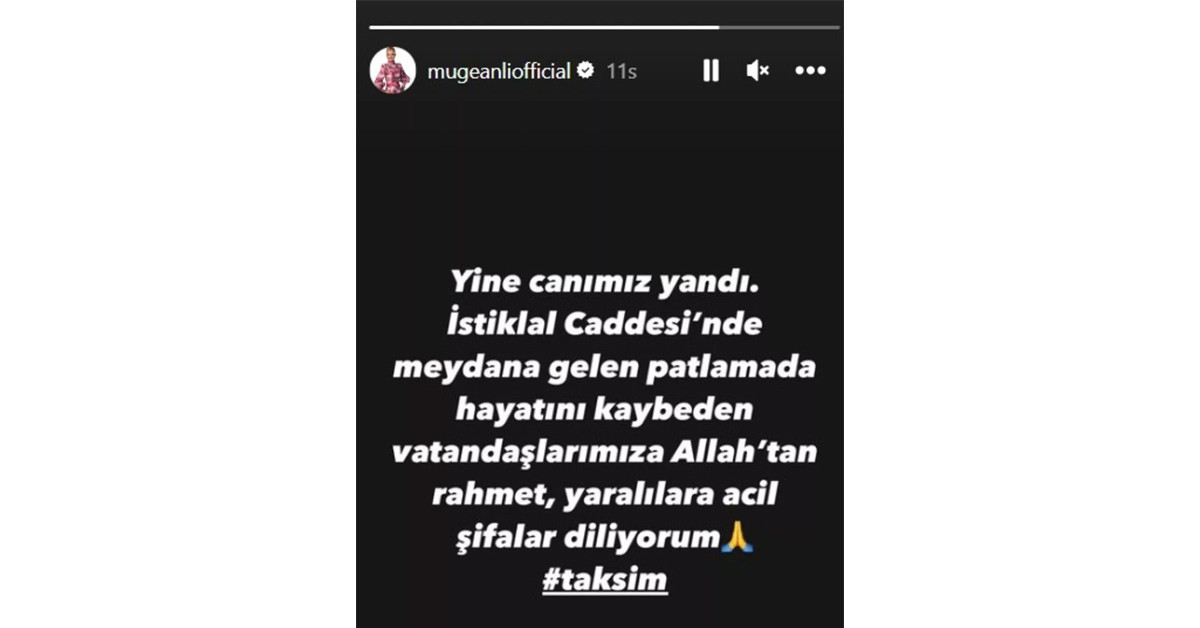The height and width of the screenshot is (628, 1200).
Task: Open the three-dot more options menu
Action: click(x=810, y=71)
